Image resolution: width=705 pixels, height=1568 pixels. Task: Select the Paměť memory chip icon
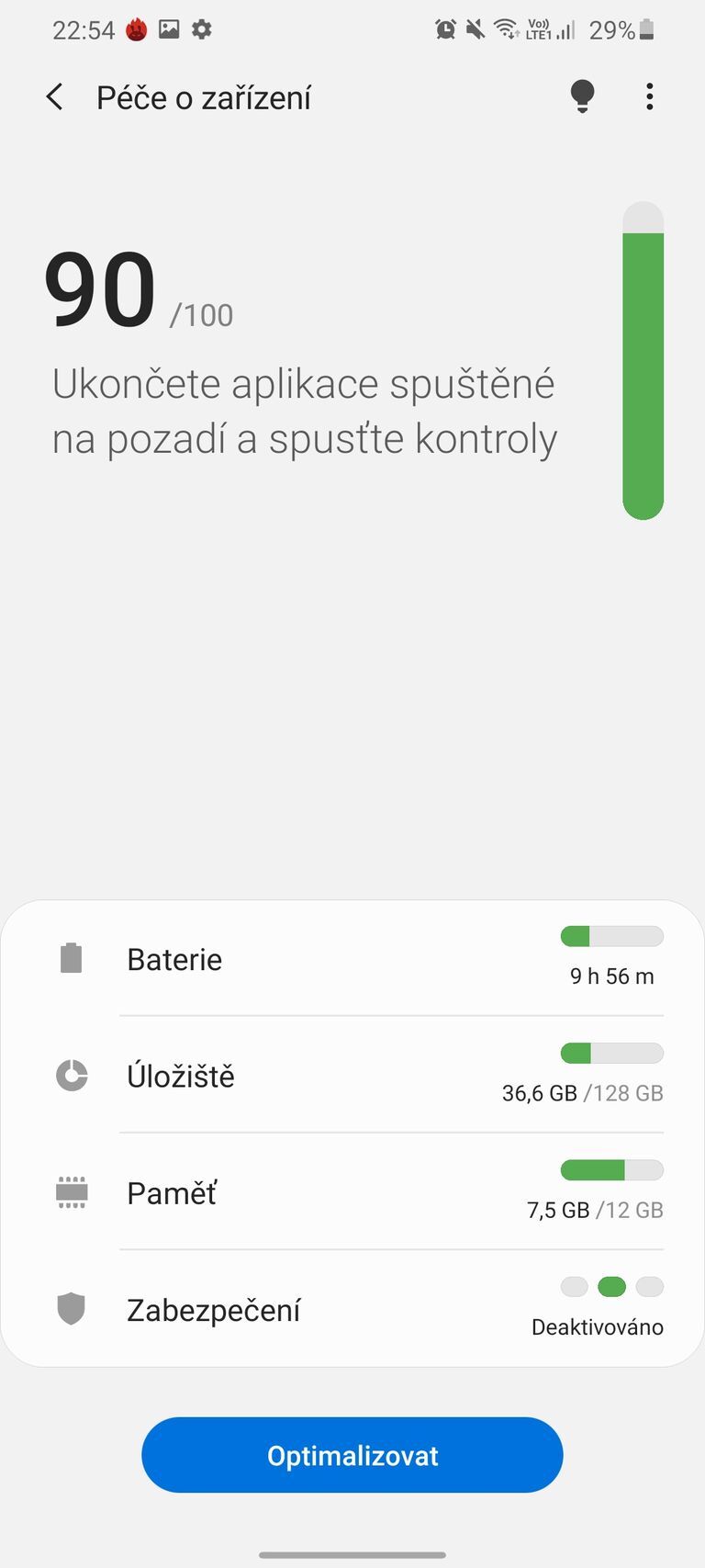[71, 1192]
